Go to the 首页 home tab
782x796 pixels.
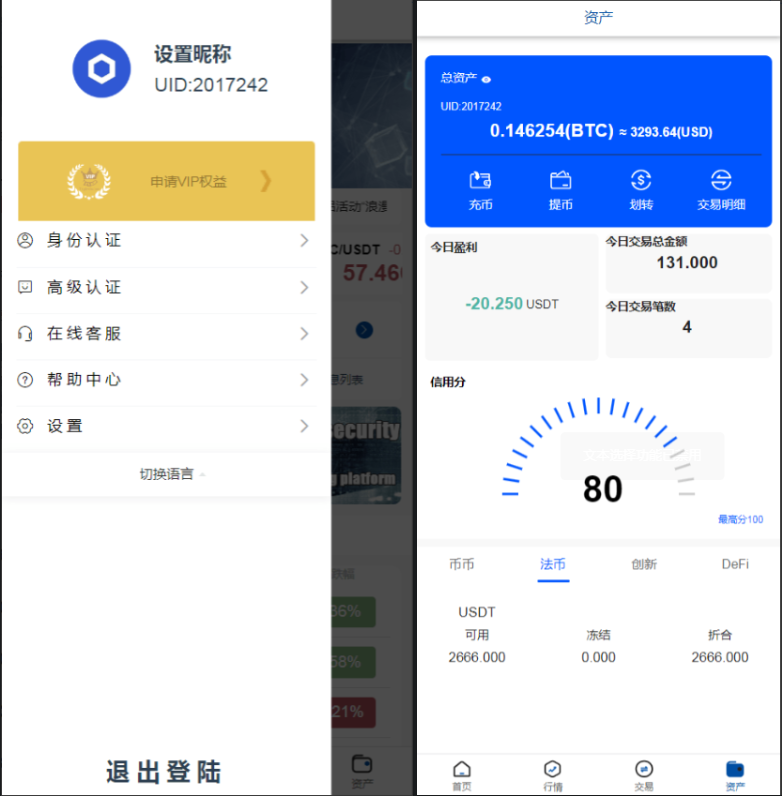[x=461, y=774]
